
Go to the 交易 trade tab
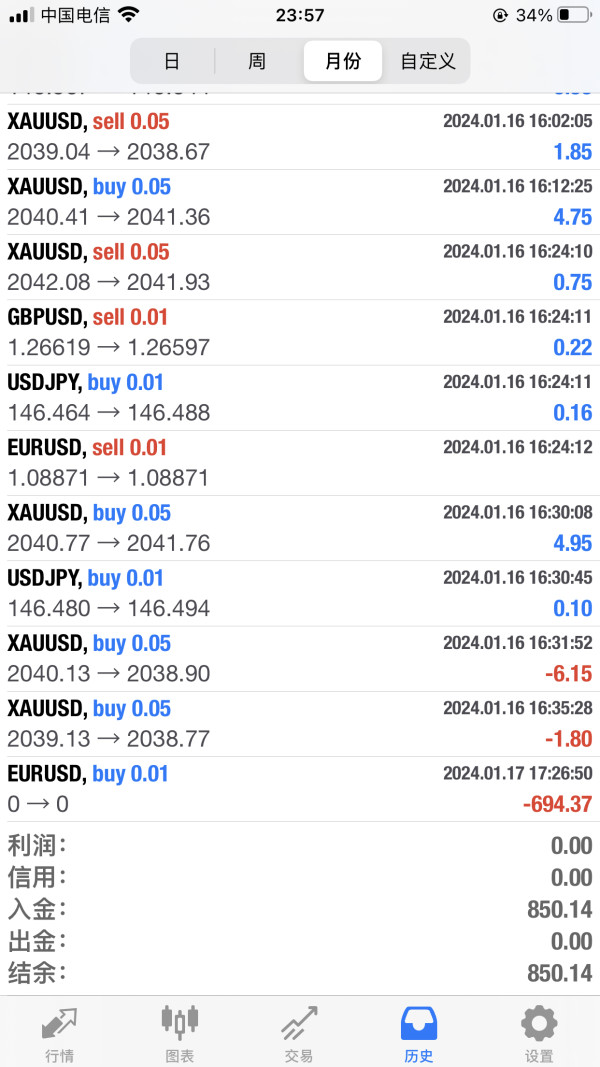coord(299,1033)
